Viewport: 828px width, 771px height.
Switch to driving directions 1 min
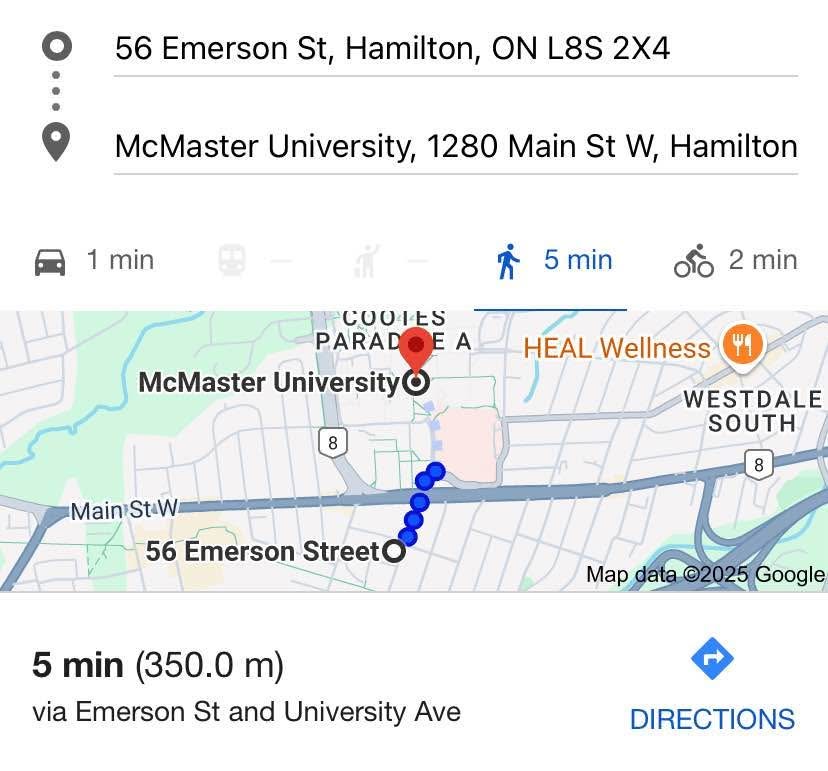point(94,261)
